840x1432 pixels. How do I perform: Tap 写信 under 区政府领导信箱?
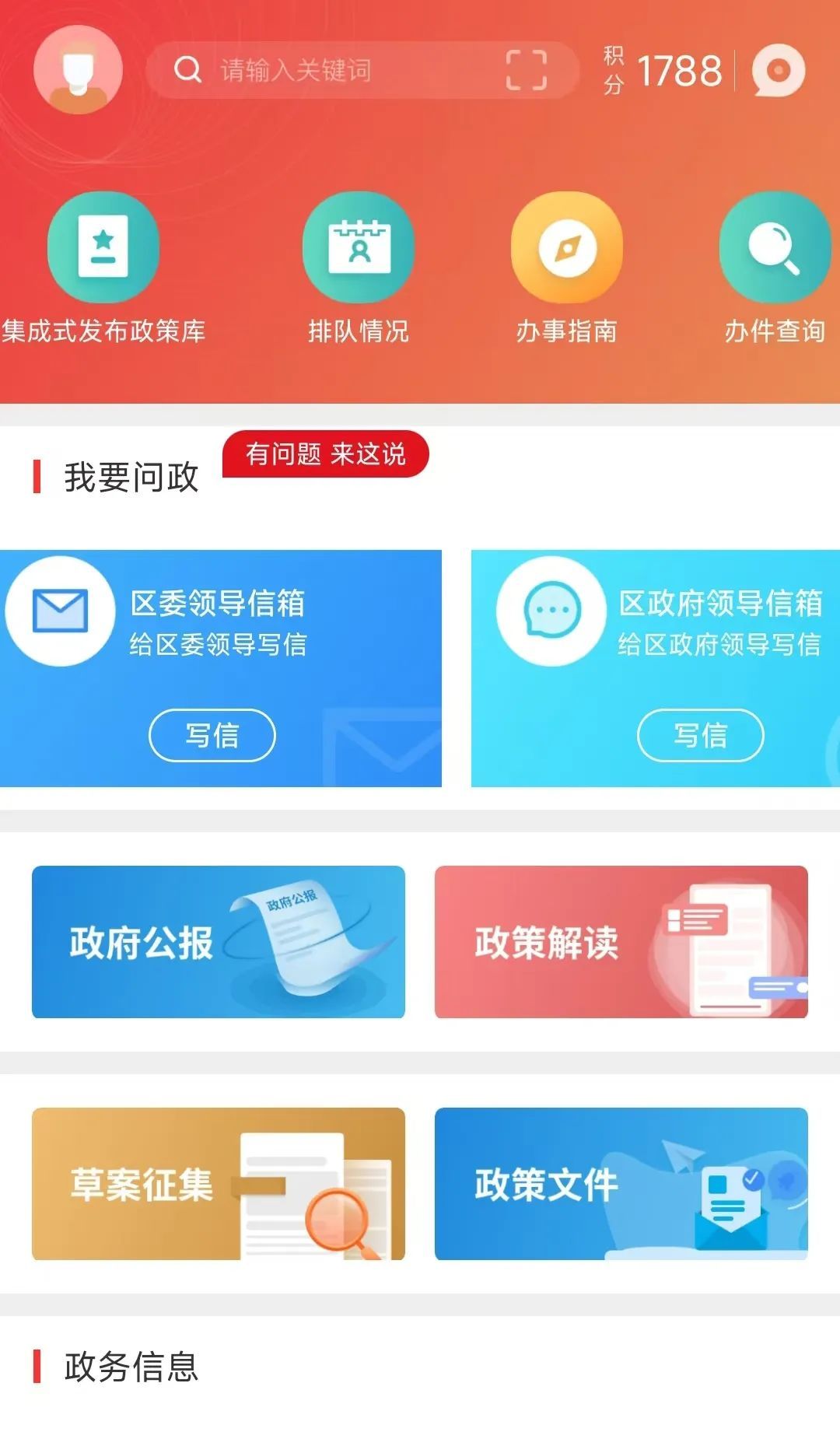[x=701, y=735]
